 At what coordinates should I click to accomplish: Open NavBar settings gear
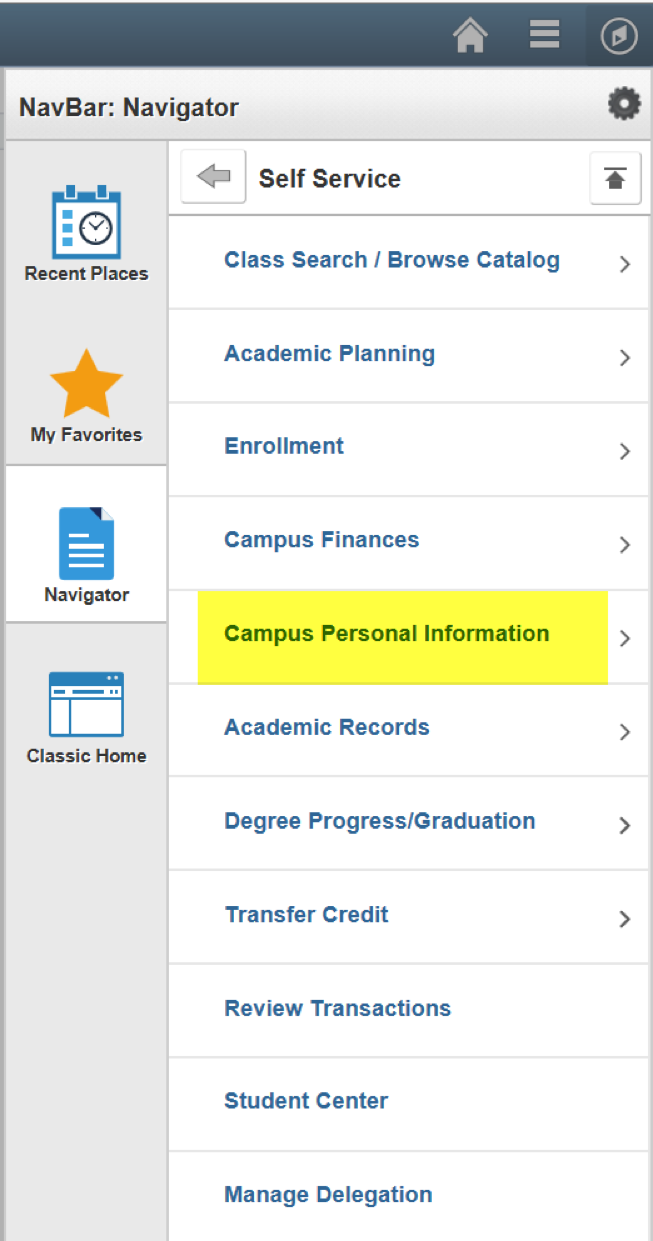click(624, 104)
